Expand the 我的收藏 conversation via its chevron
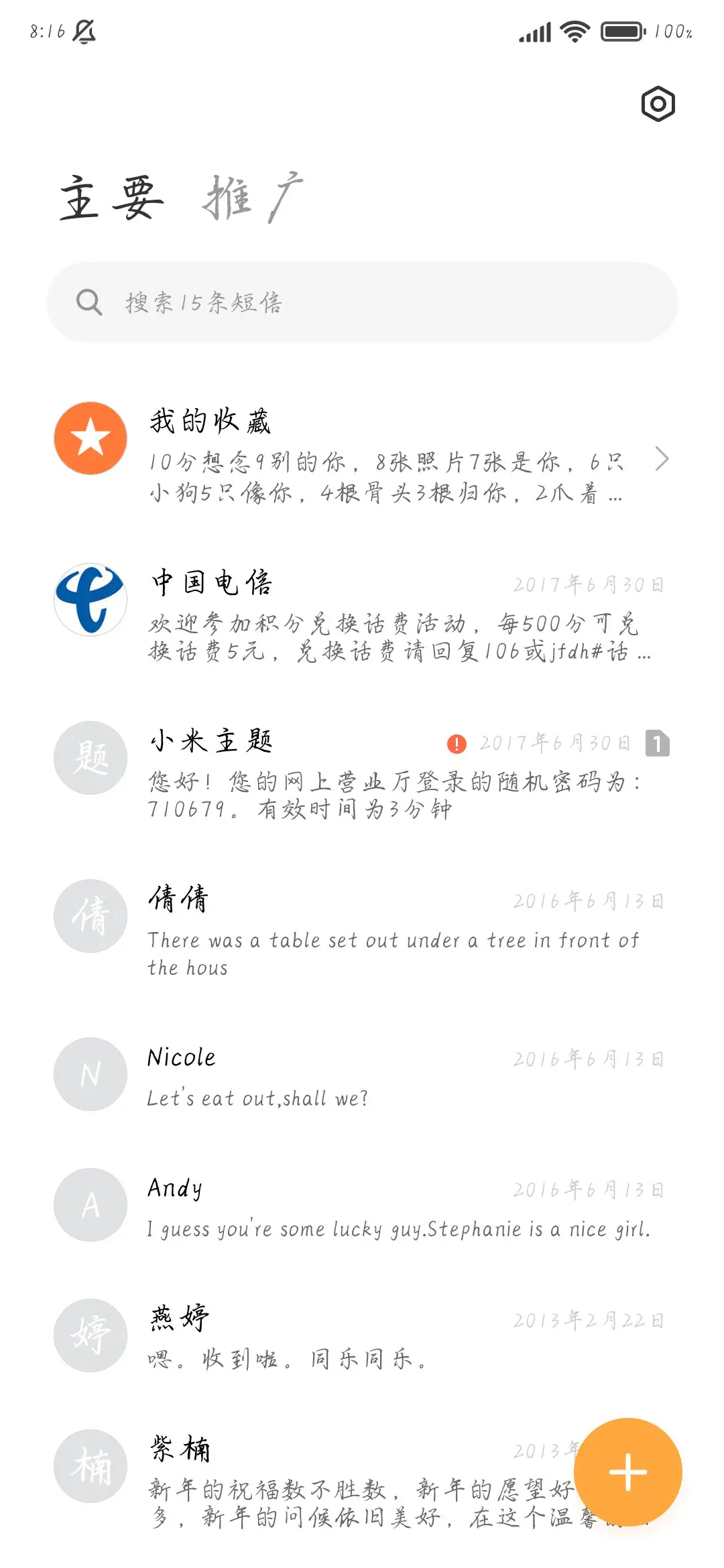This screenshot has width=724, height=1568. [662, 459]
